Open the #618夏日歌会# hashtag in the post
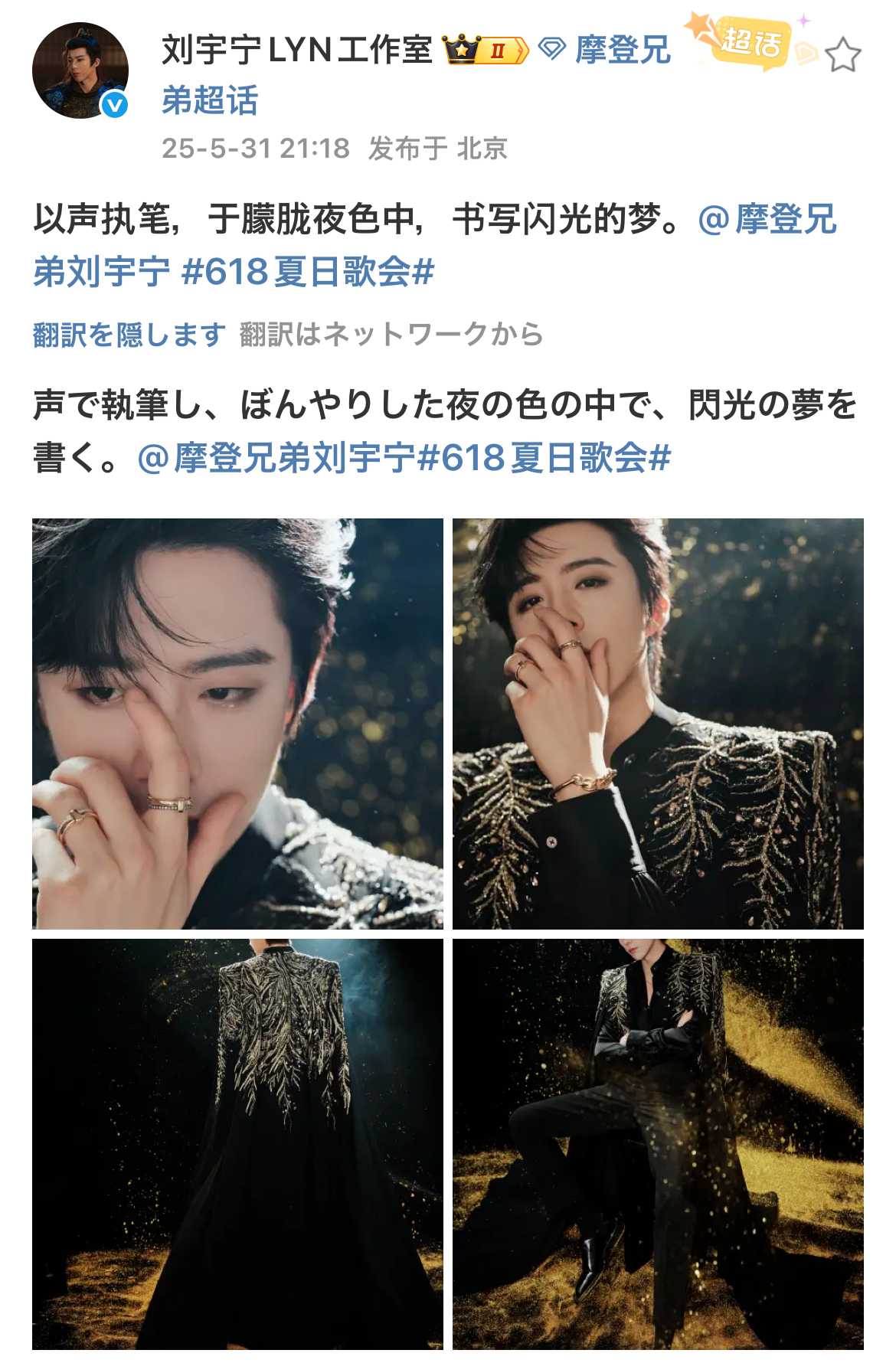896x1363 pixels. tap(308, 272)
